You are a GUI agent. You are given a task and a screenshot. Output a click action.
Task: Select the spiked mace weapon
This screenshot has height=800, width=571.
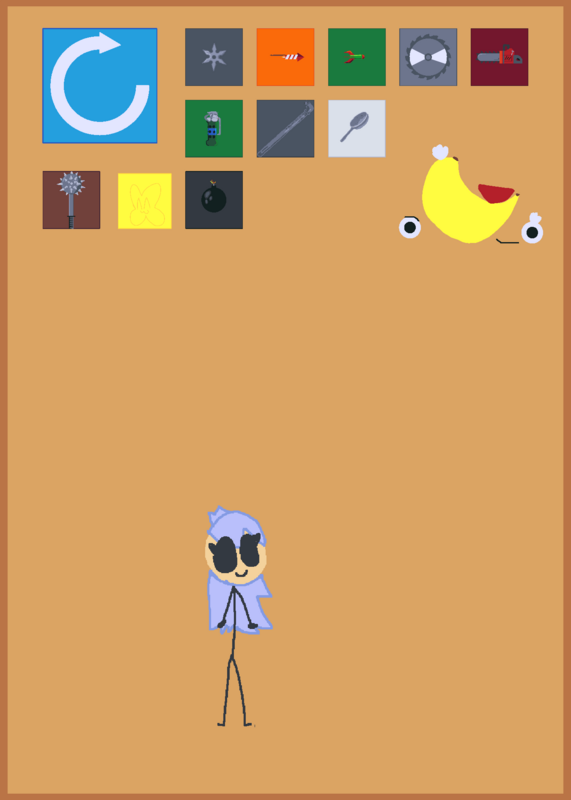tap(71, 200)
